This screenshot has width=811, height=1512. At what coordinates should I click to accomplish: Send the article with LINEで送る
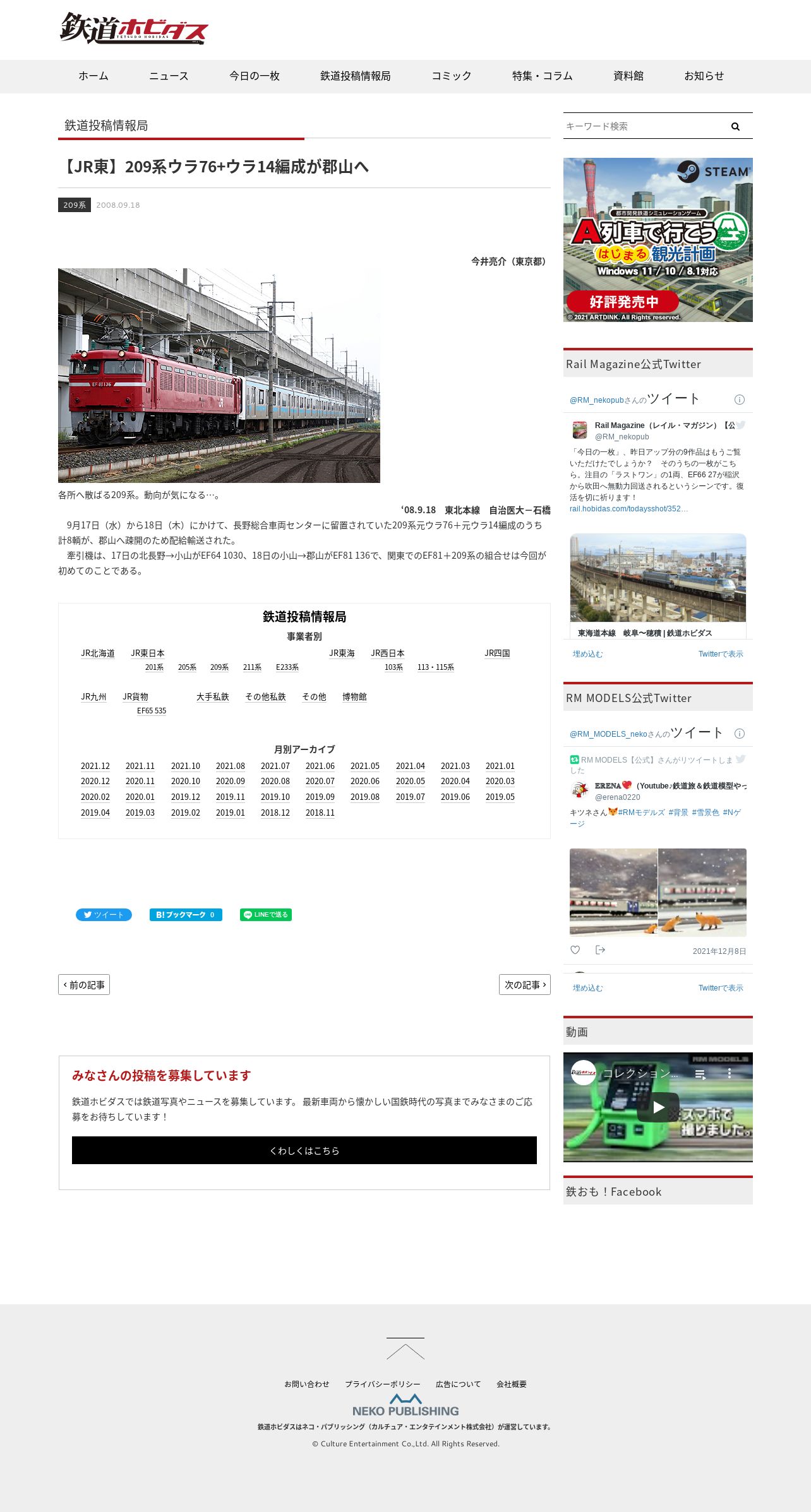(266, 915)
